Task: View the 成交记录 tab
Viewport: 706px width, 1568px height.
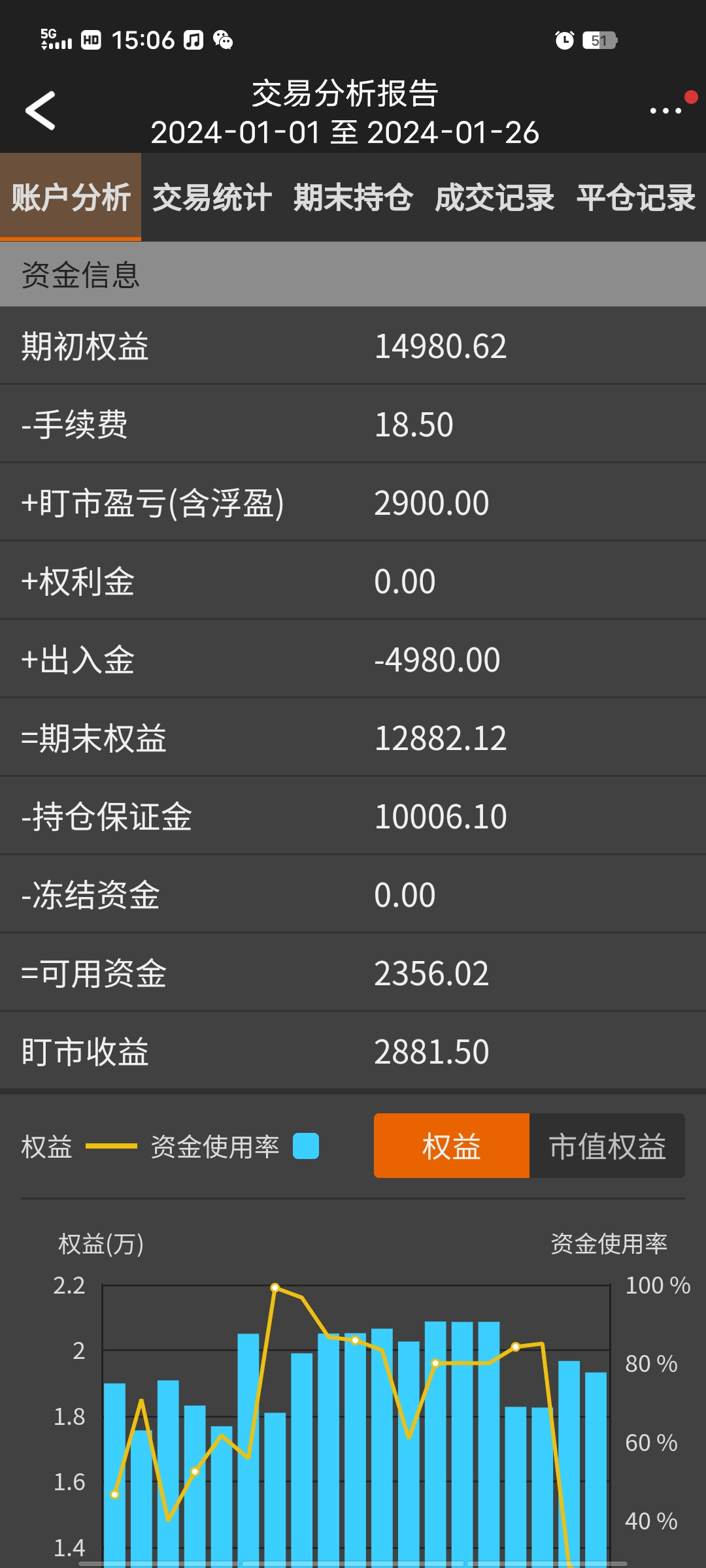Action: point(494,197)
